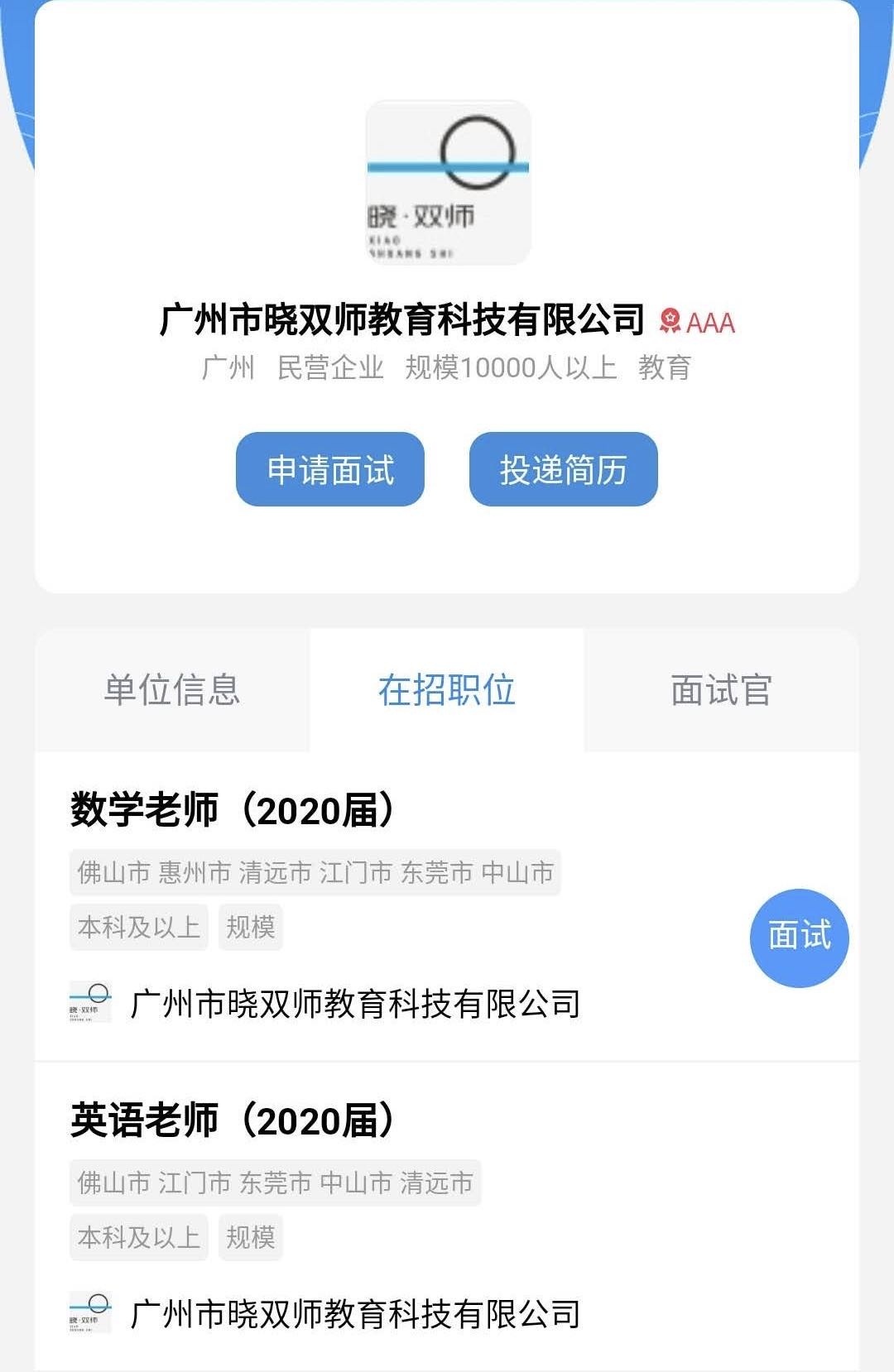Tap the round 面试 floating button
894x1372 pixels.
point(799,938)
